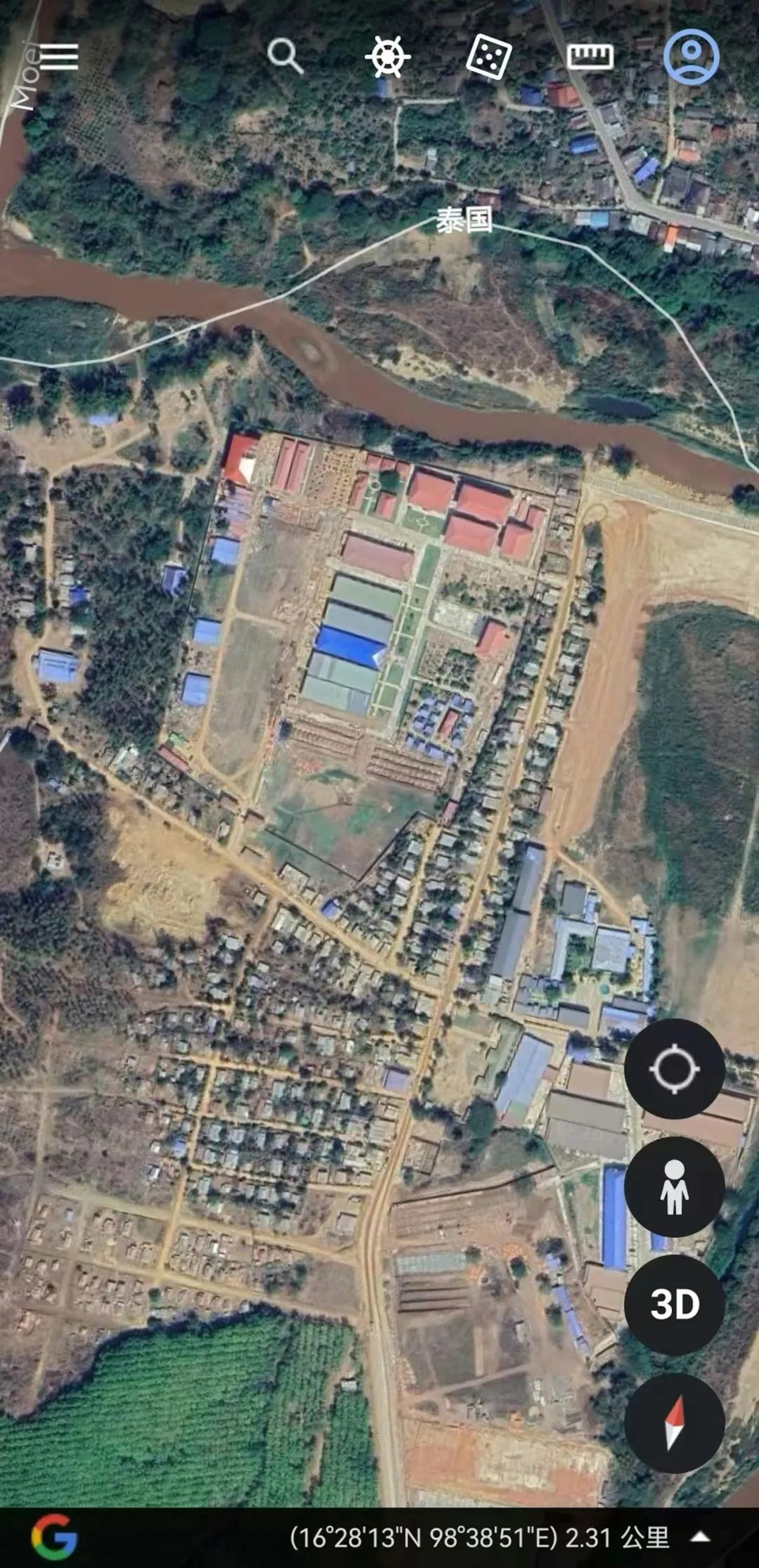Tap the I'm Feeling Lucky dice
The width and height of the screenshot is (759, 1568).
488,57
